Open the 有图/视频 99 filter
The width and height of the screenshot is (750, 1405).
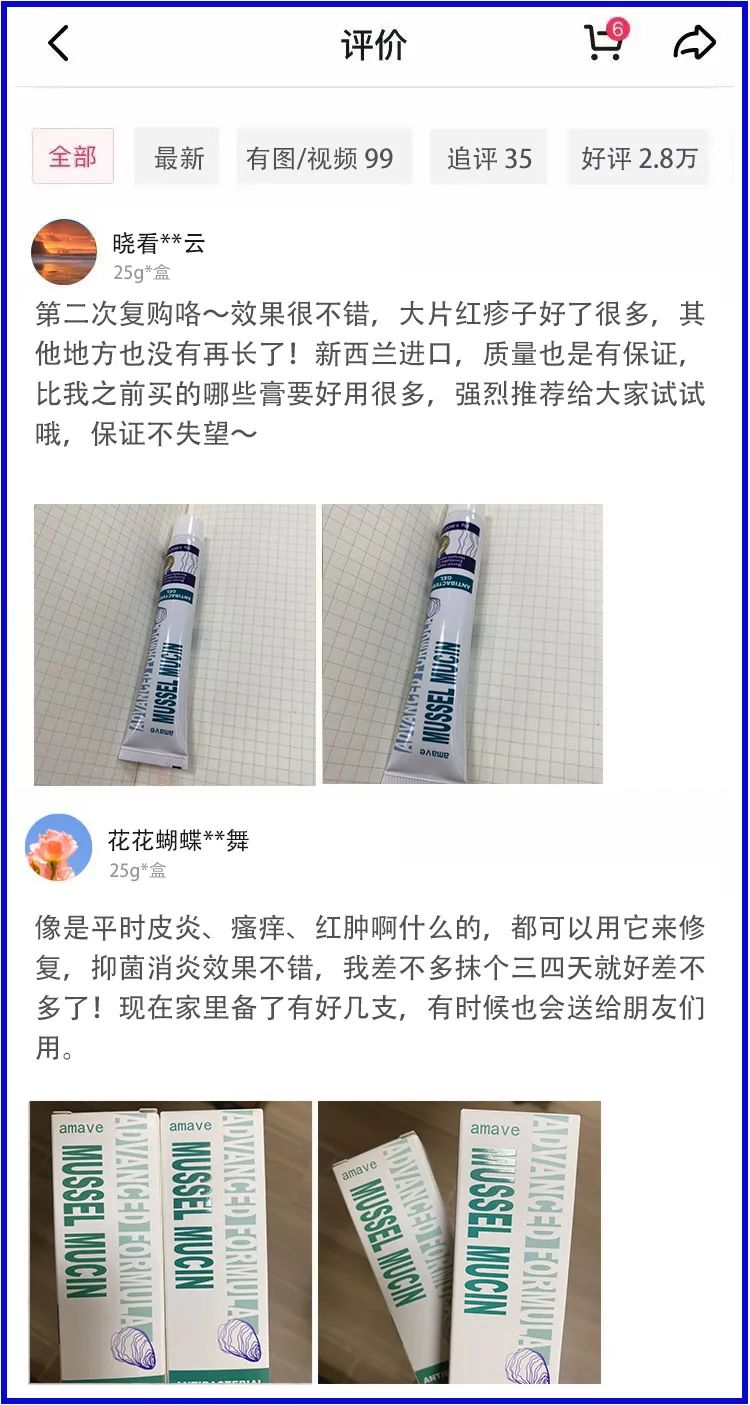point(321,156)
